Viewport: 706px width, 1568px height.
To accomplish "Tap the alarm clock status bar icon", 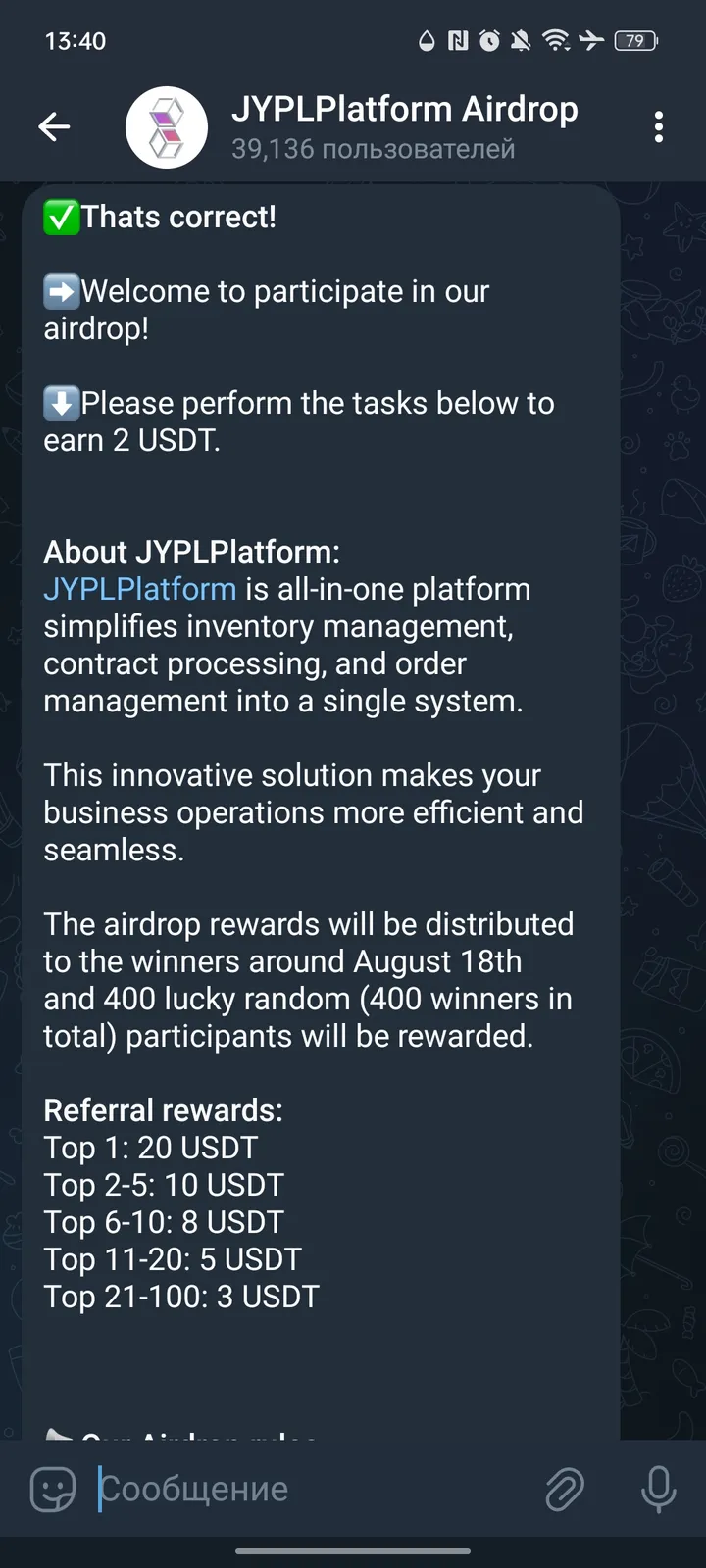I will tap(488, 41).
